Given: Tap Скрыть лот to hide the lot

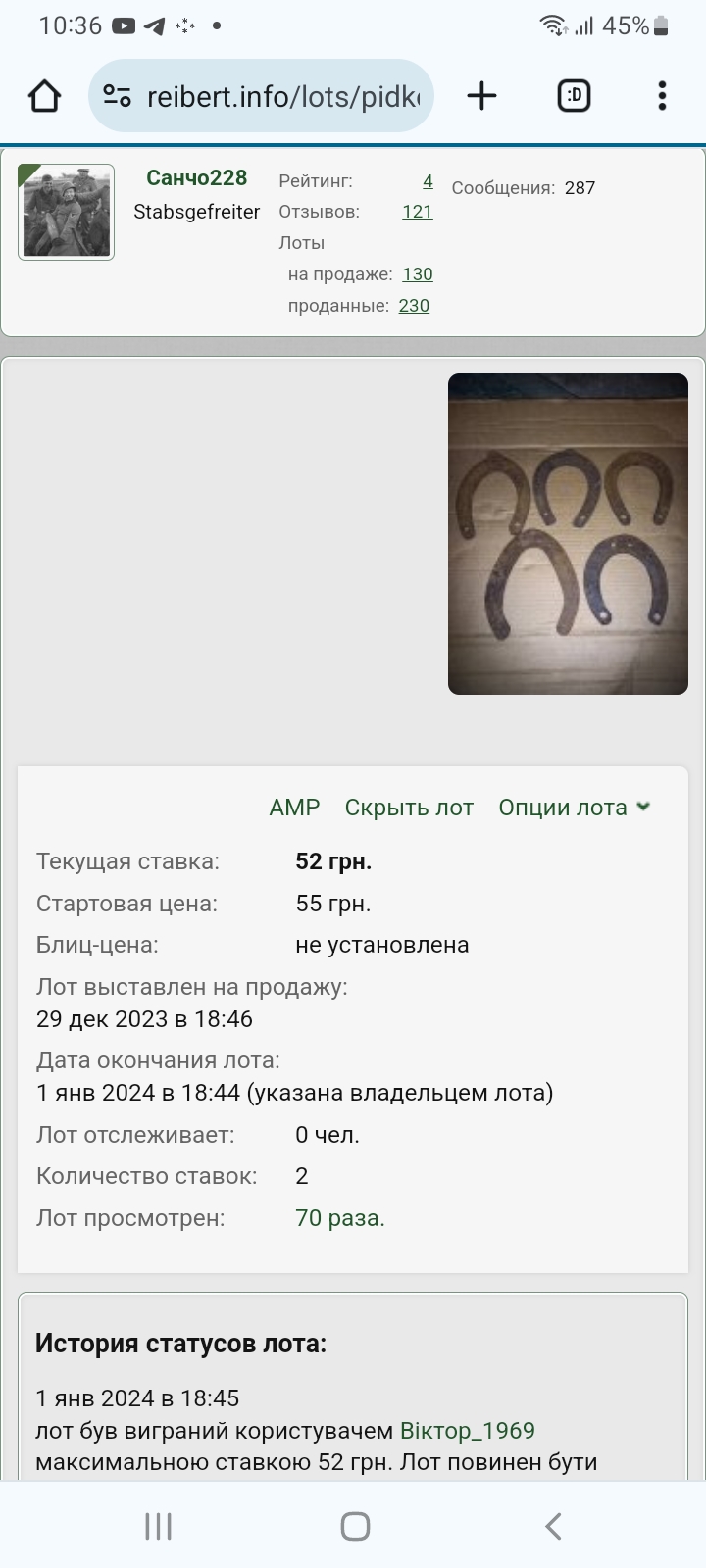Looking at the screenshot, I should (x=409, y=808).
